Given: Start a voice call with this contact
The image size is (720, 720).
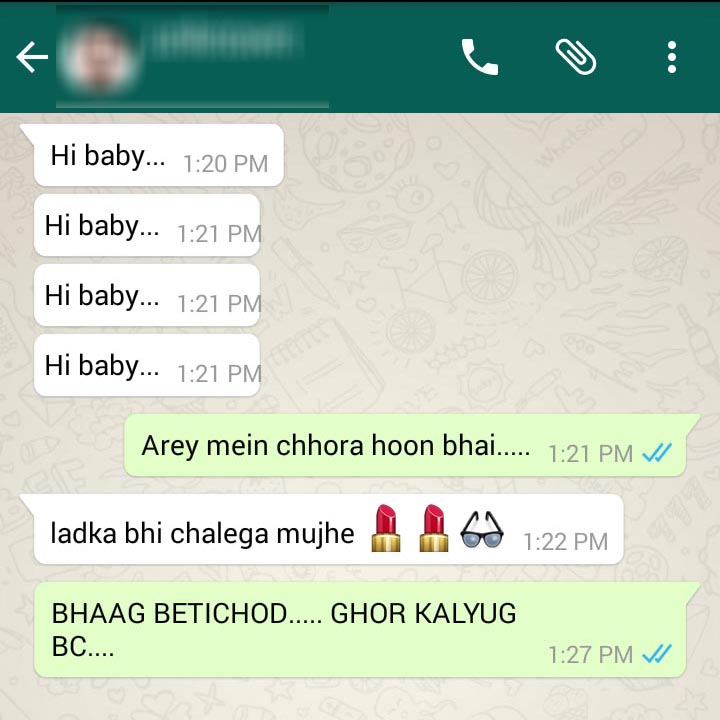Looking at the screenshot, I should click(x=479, y=57).
